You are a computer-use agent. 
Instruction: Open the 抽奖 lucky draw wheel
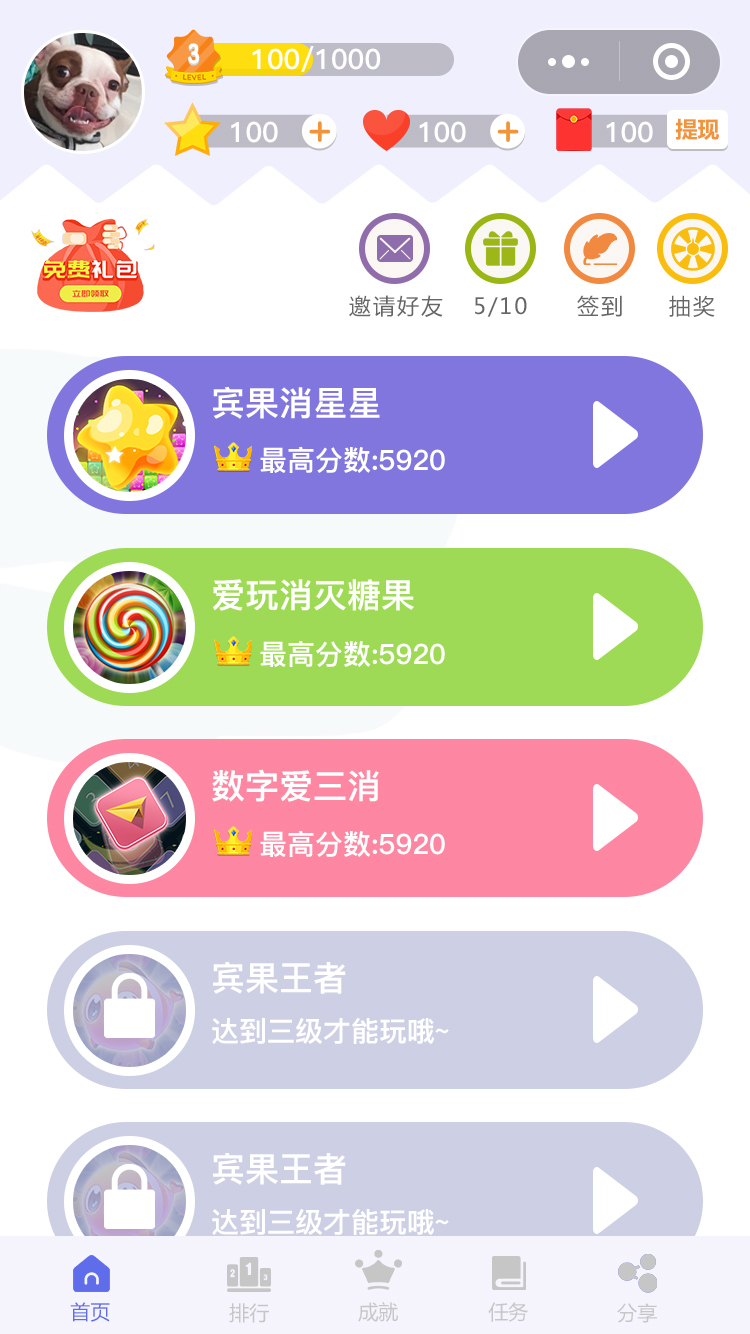(692, 250)
